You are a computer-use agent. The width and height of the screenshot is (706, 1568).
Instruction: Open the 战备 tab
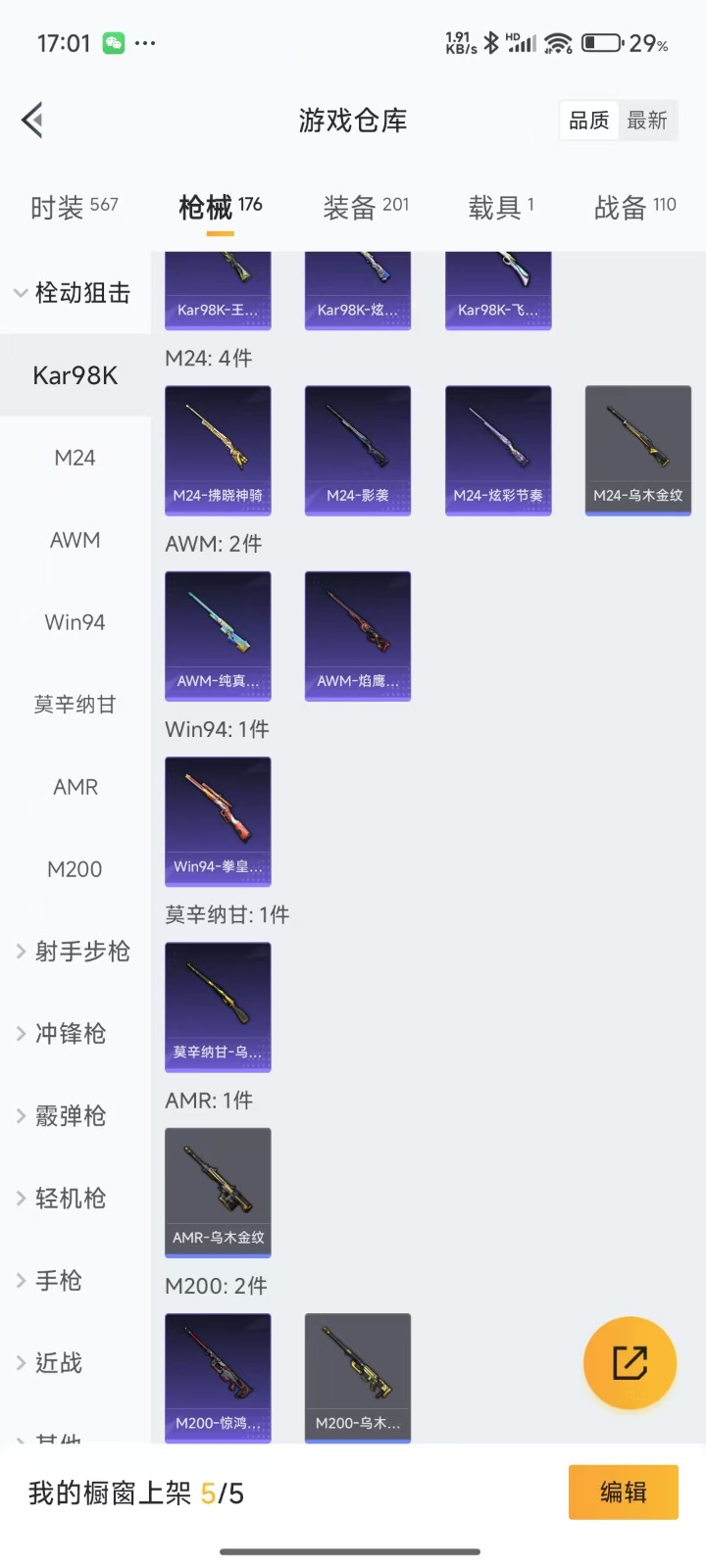634,207
